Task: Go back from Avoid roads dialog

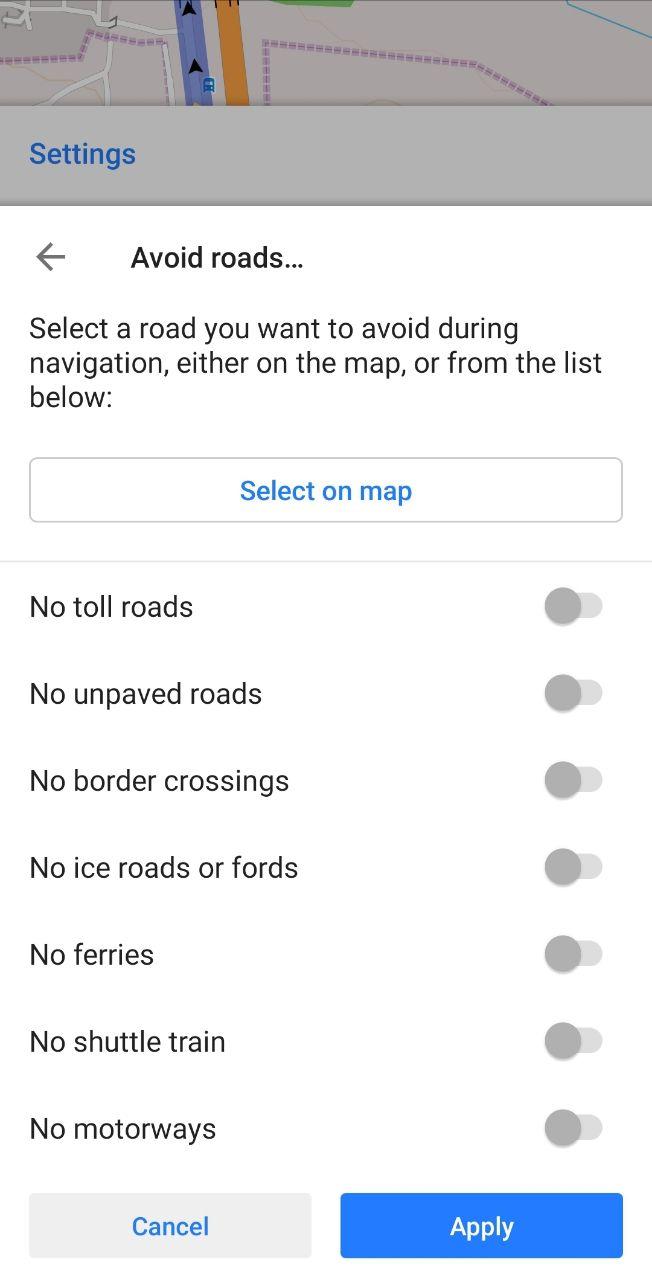Action: coord(50,257)
